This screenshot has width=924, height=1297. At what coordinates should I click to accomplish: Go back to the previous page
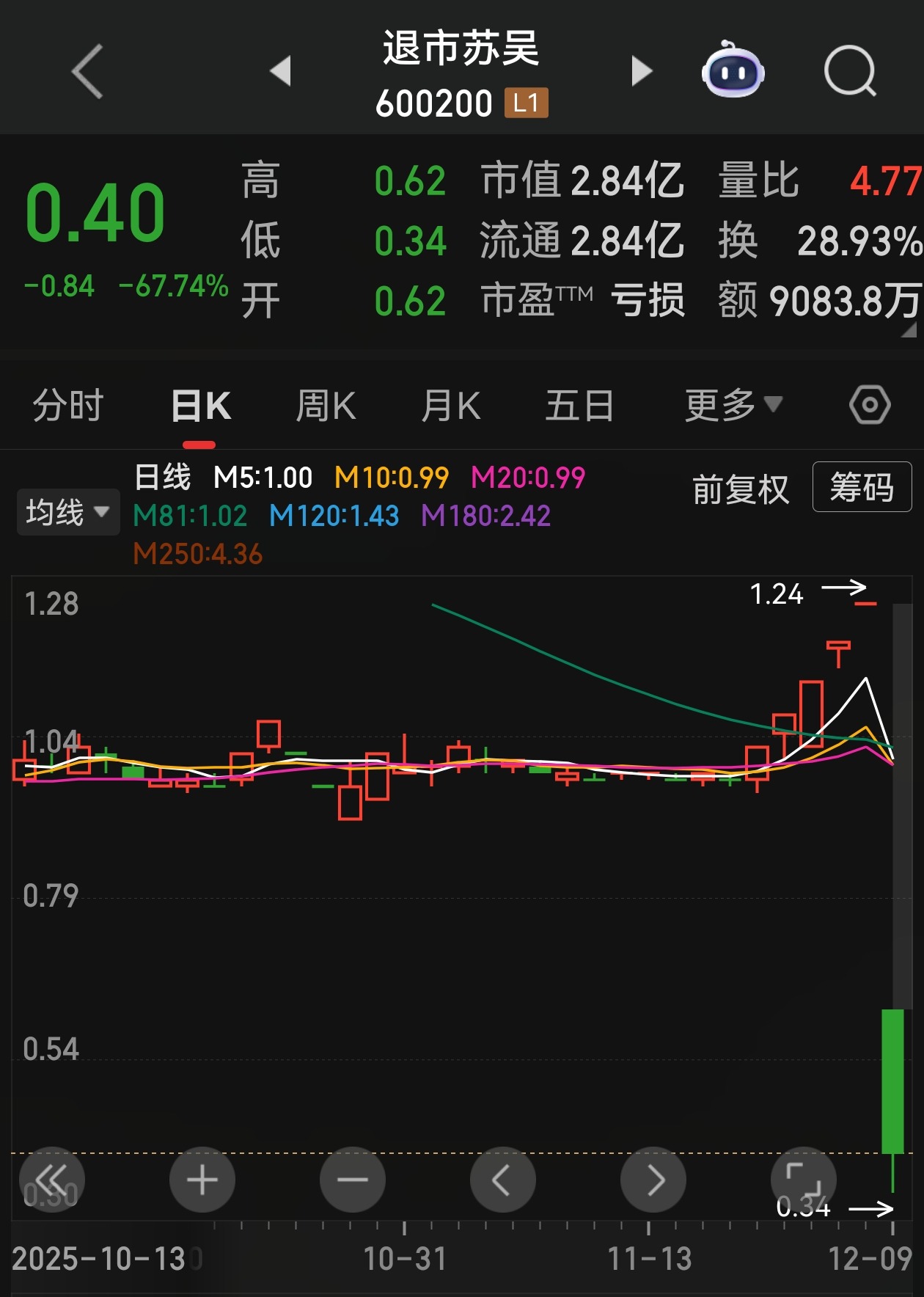(x=86, y=70)
